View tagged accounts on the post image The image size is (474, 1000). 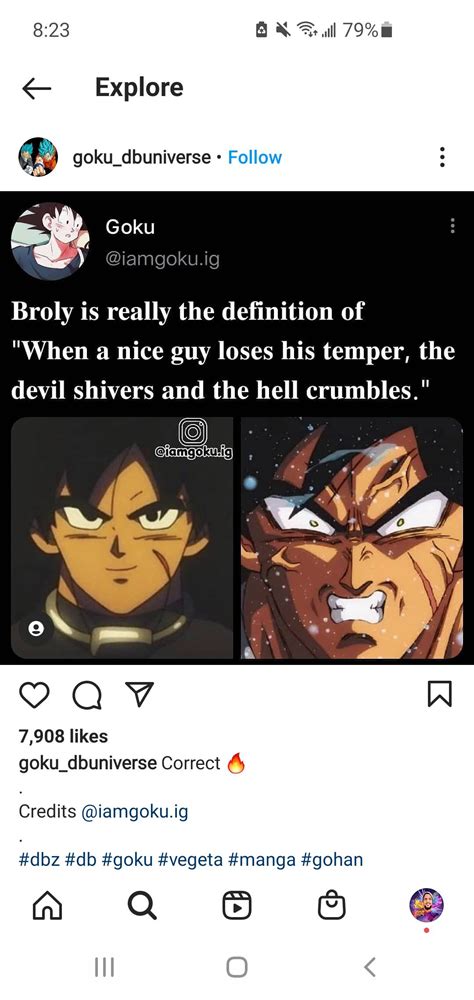[37, 629]
